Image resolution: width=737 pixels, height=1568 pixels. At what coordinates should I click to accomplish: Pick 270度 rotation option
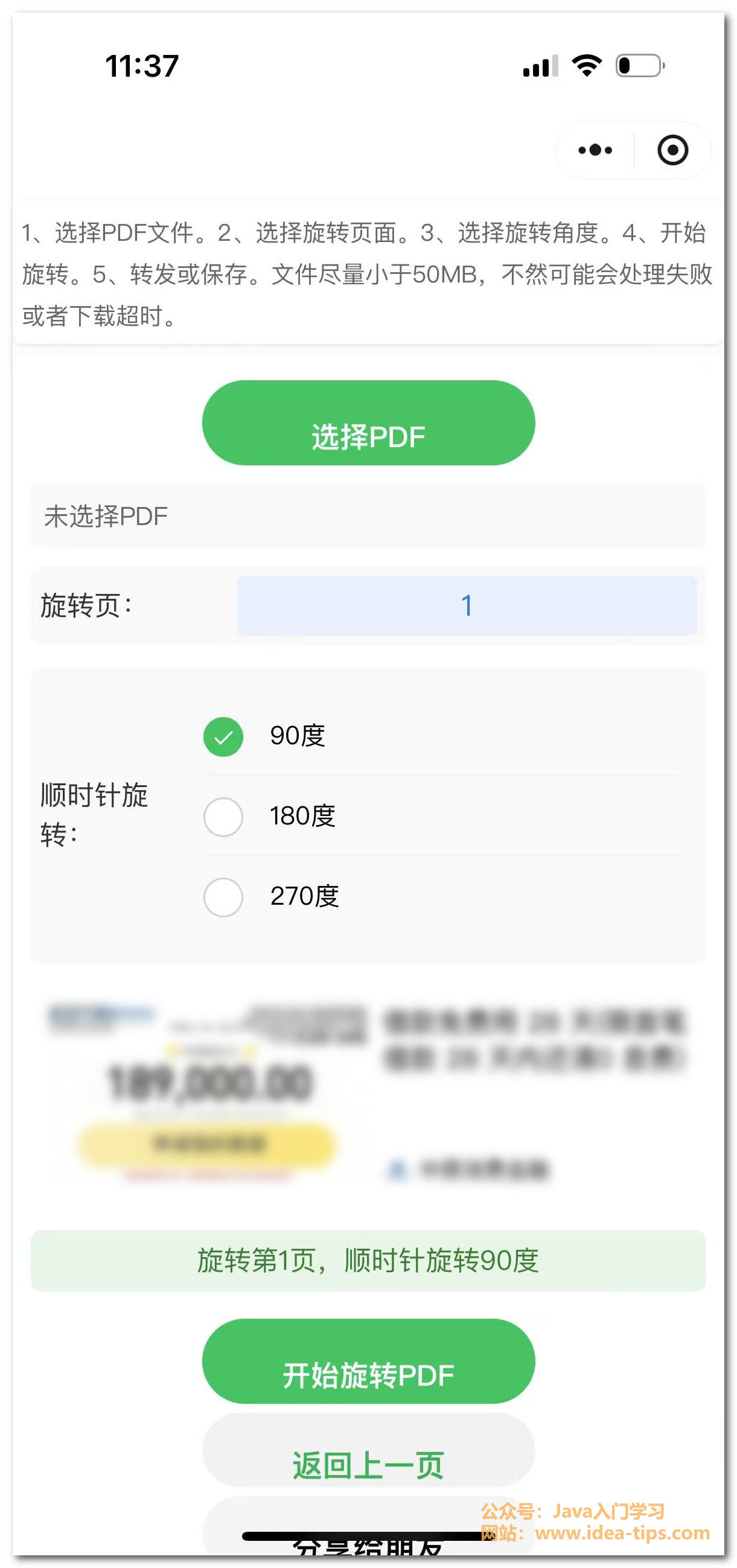tap(223, 897)
